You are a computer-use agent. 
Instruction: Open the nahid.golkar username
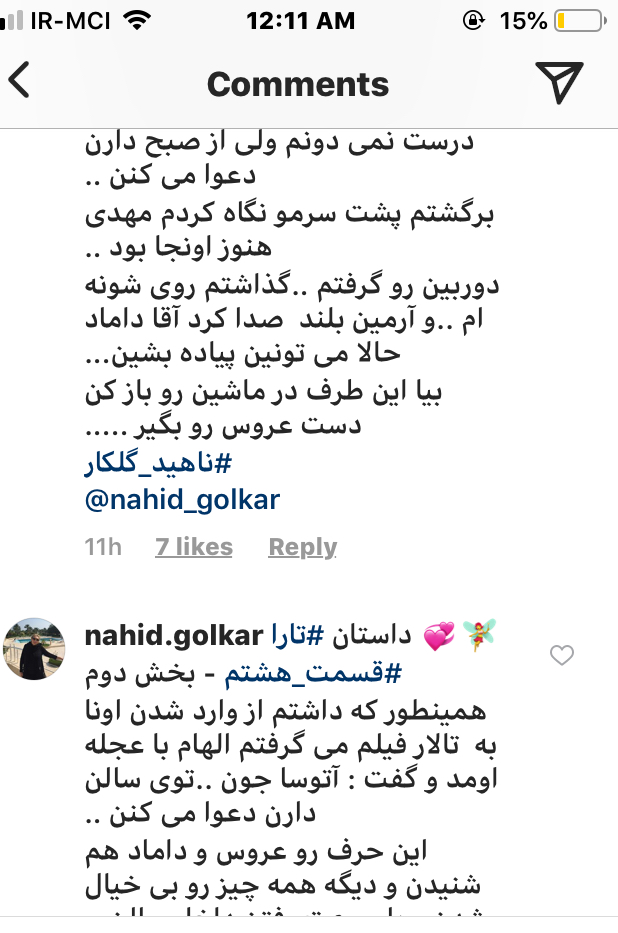(x=174, y=635)
